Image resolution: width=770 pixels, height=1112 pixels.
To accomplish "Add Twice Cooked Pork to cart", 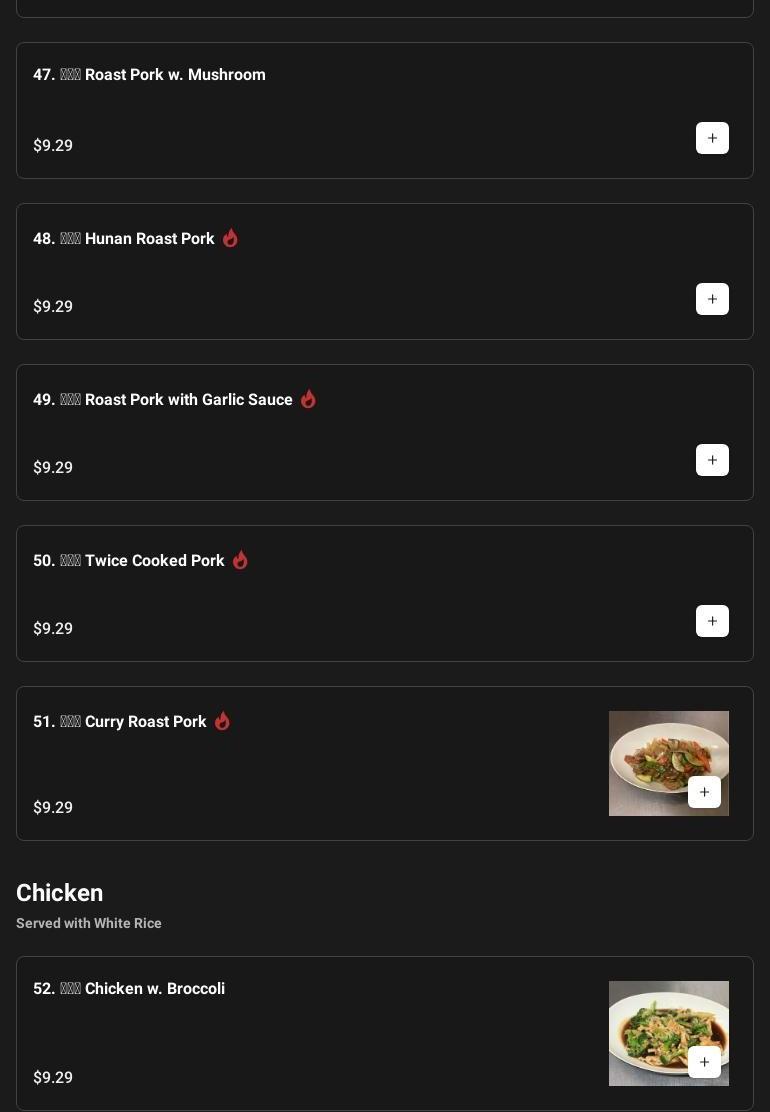I will (712, 621).
